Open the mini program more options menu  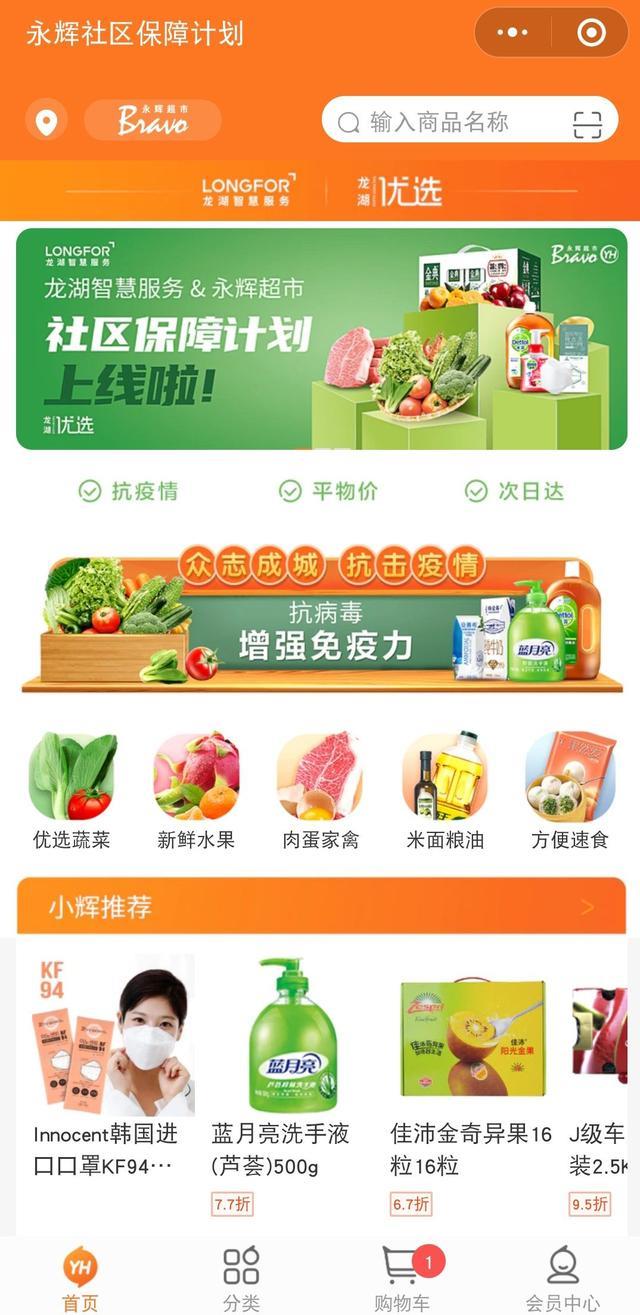(x=512, y=33)
